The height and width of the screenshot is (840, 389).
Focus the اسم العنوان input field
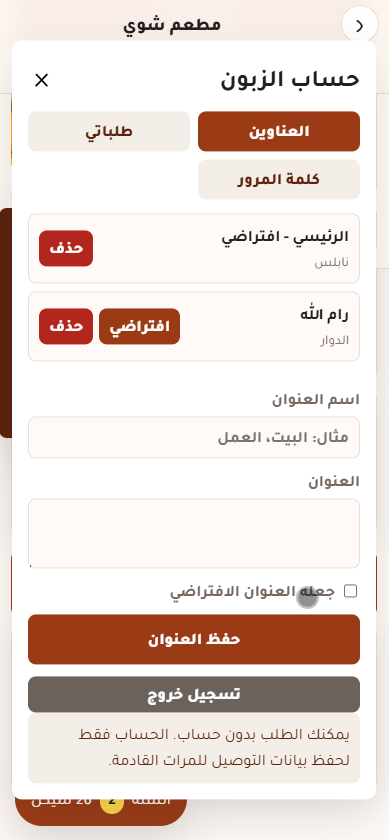(194, 438)
